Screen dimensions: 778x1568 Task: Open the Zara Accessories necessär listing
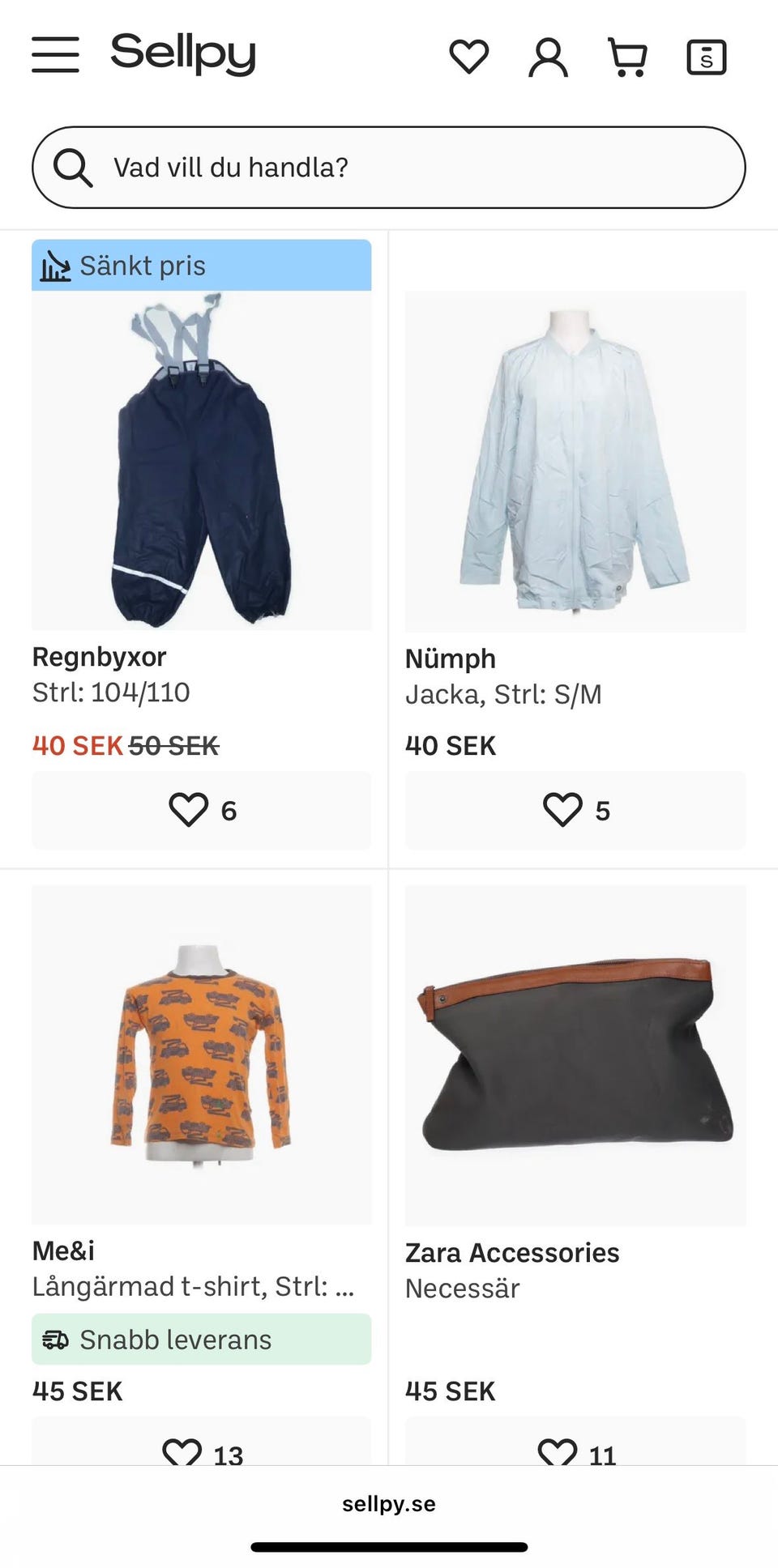pos(575,1055)
